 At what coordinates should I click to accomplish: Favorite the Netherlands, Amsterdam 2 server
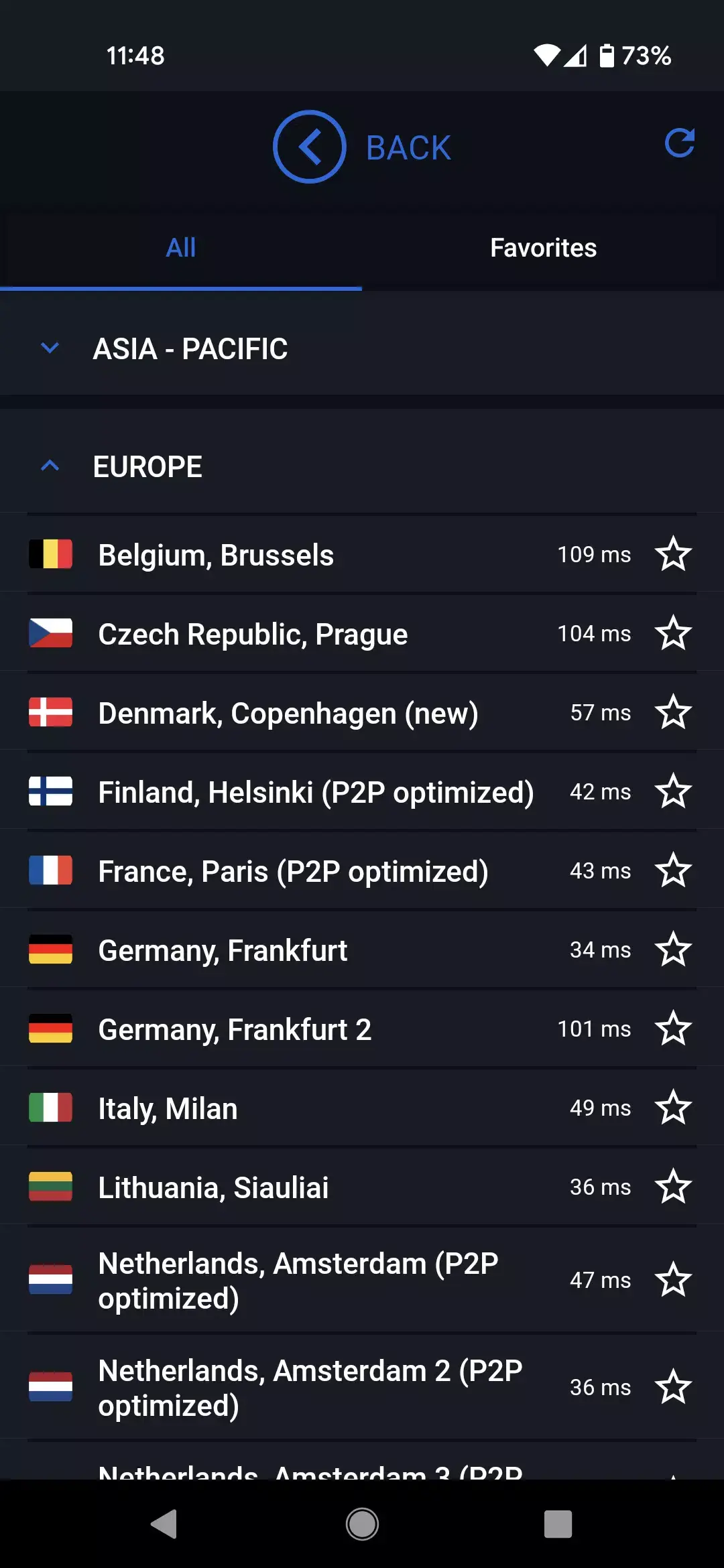pyautogui.click(x=674, y=1387)
